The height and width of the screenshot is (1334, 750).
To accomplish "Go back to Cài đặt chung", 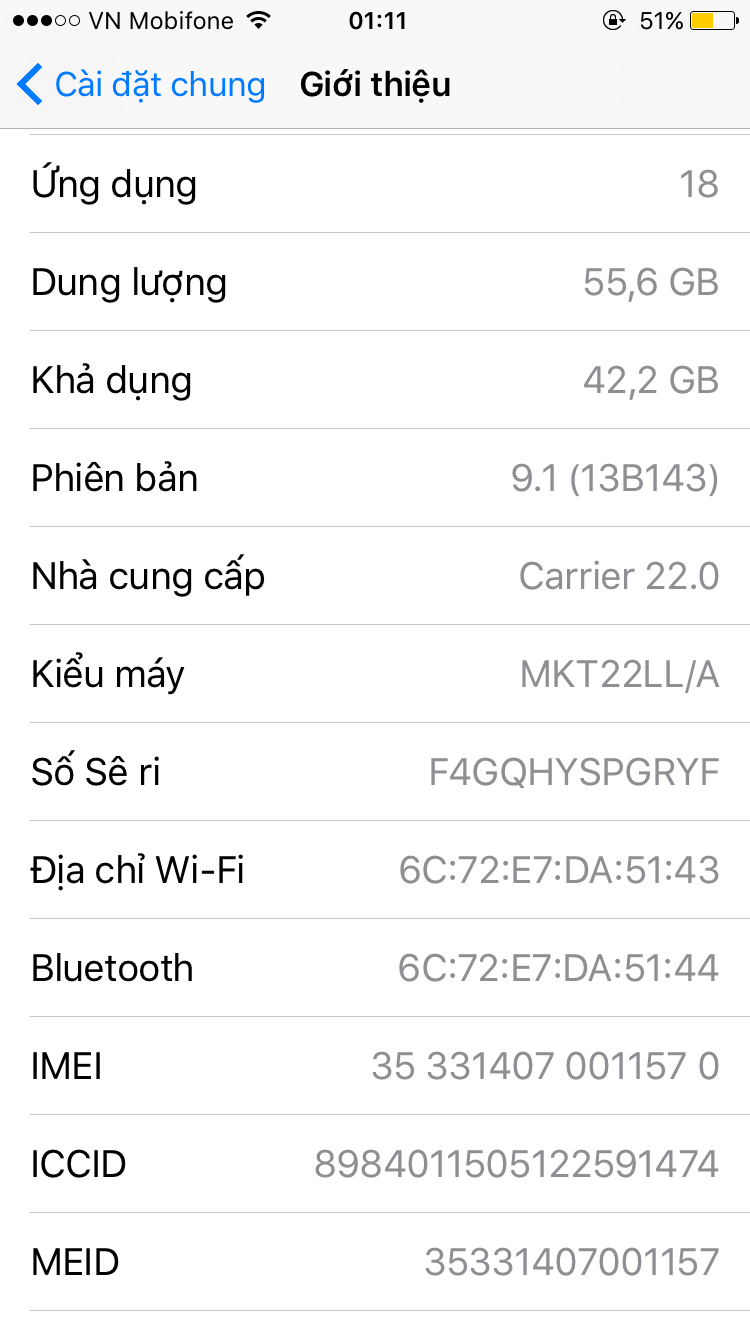I will coord(141,85).
